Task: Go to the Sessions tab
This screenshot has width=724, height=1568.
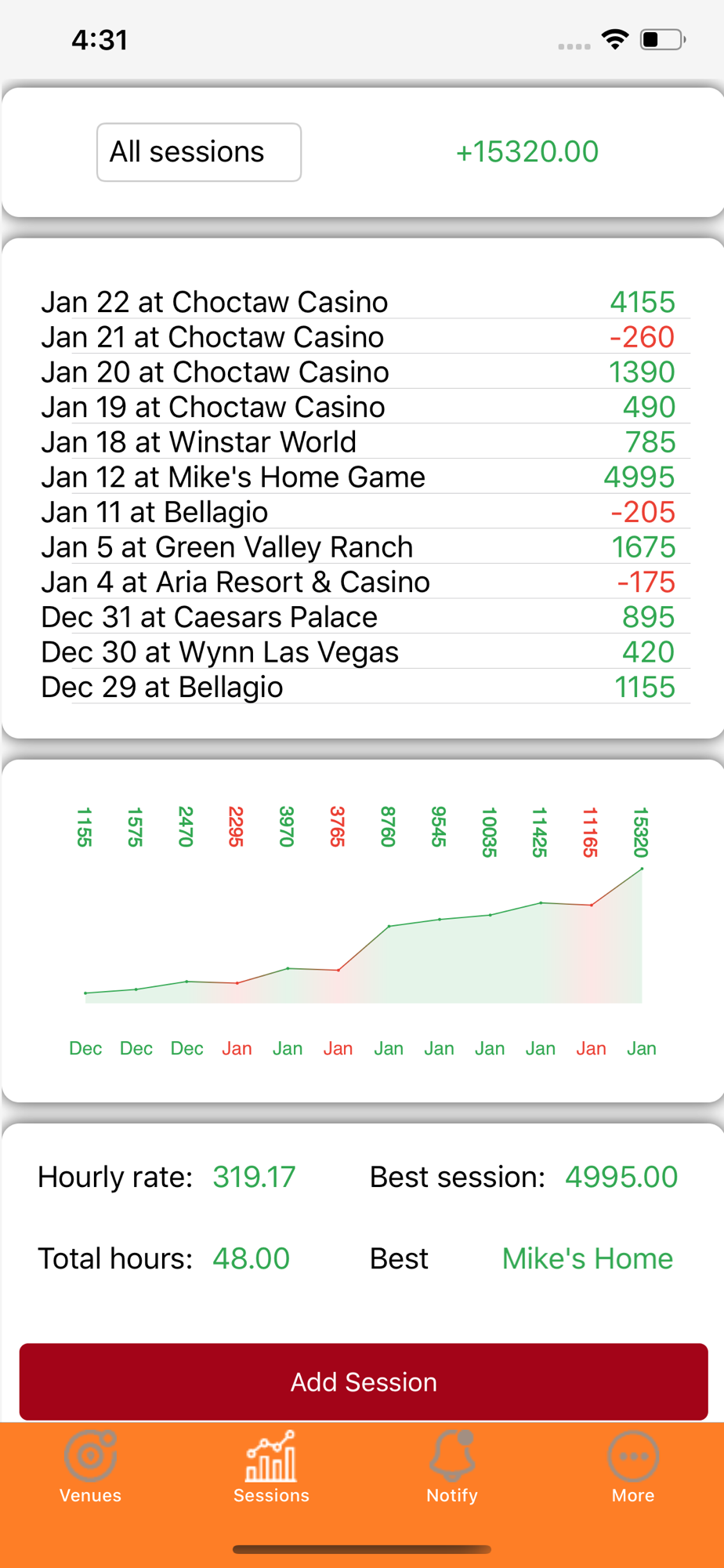Action: [x=271, y=1466]
